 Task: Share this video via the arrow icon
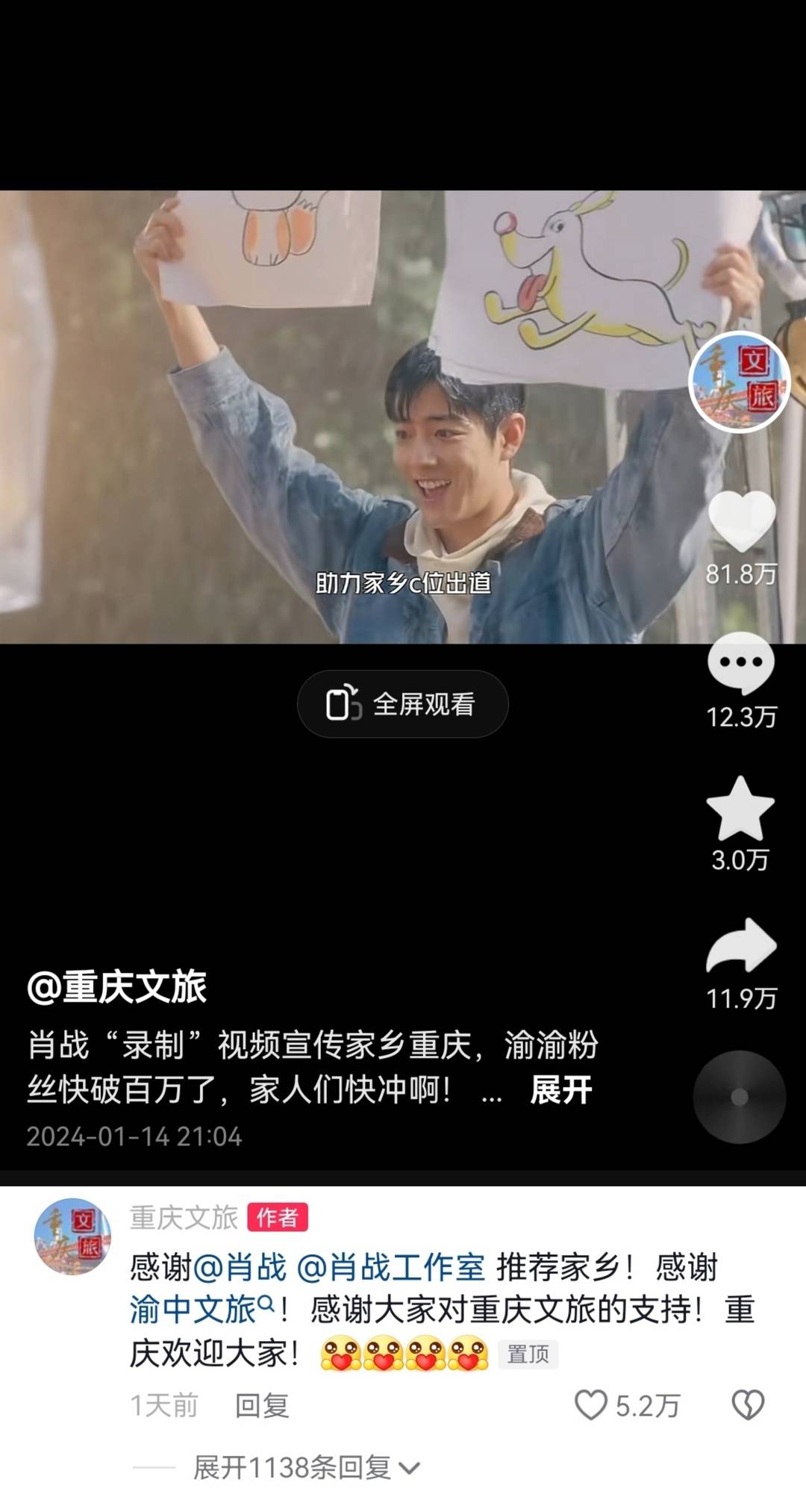coord(741,946)
